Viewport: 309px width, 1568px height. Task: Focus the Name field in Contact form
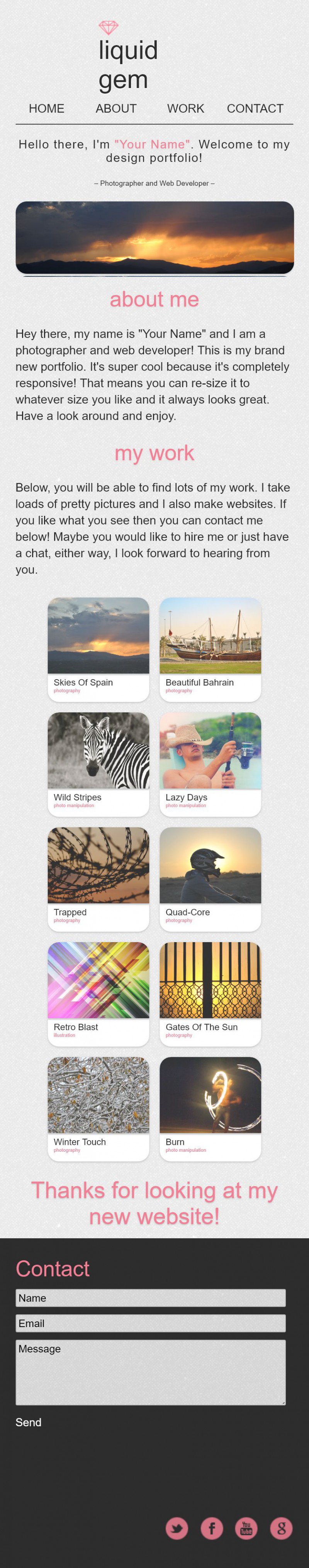coord(151,1298)
